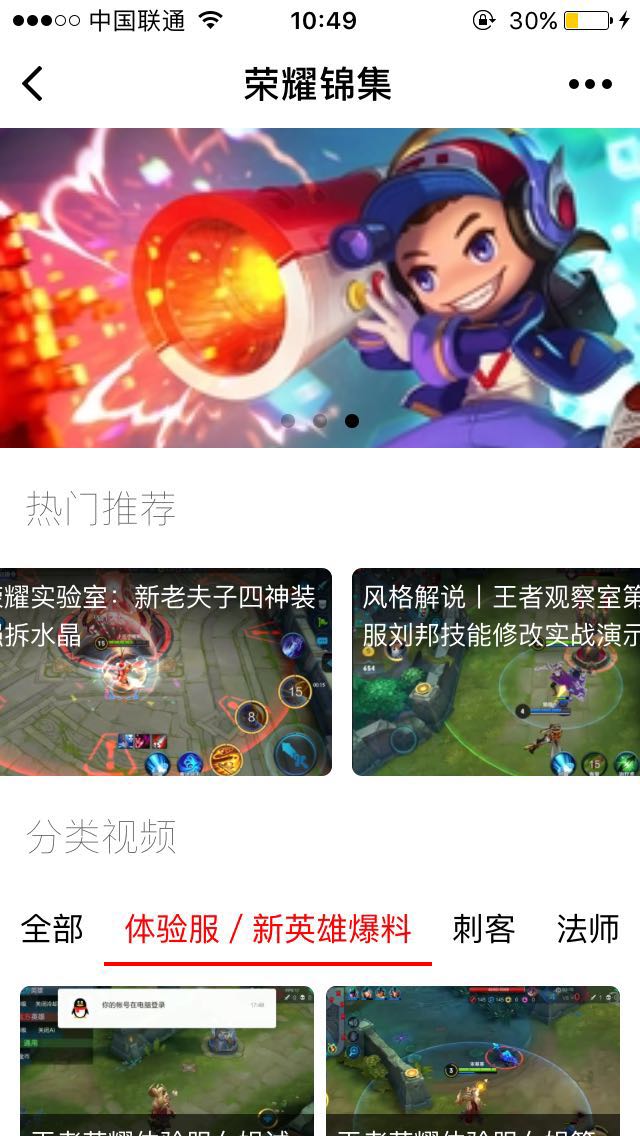Open the three-dot overflow menu

590,84
